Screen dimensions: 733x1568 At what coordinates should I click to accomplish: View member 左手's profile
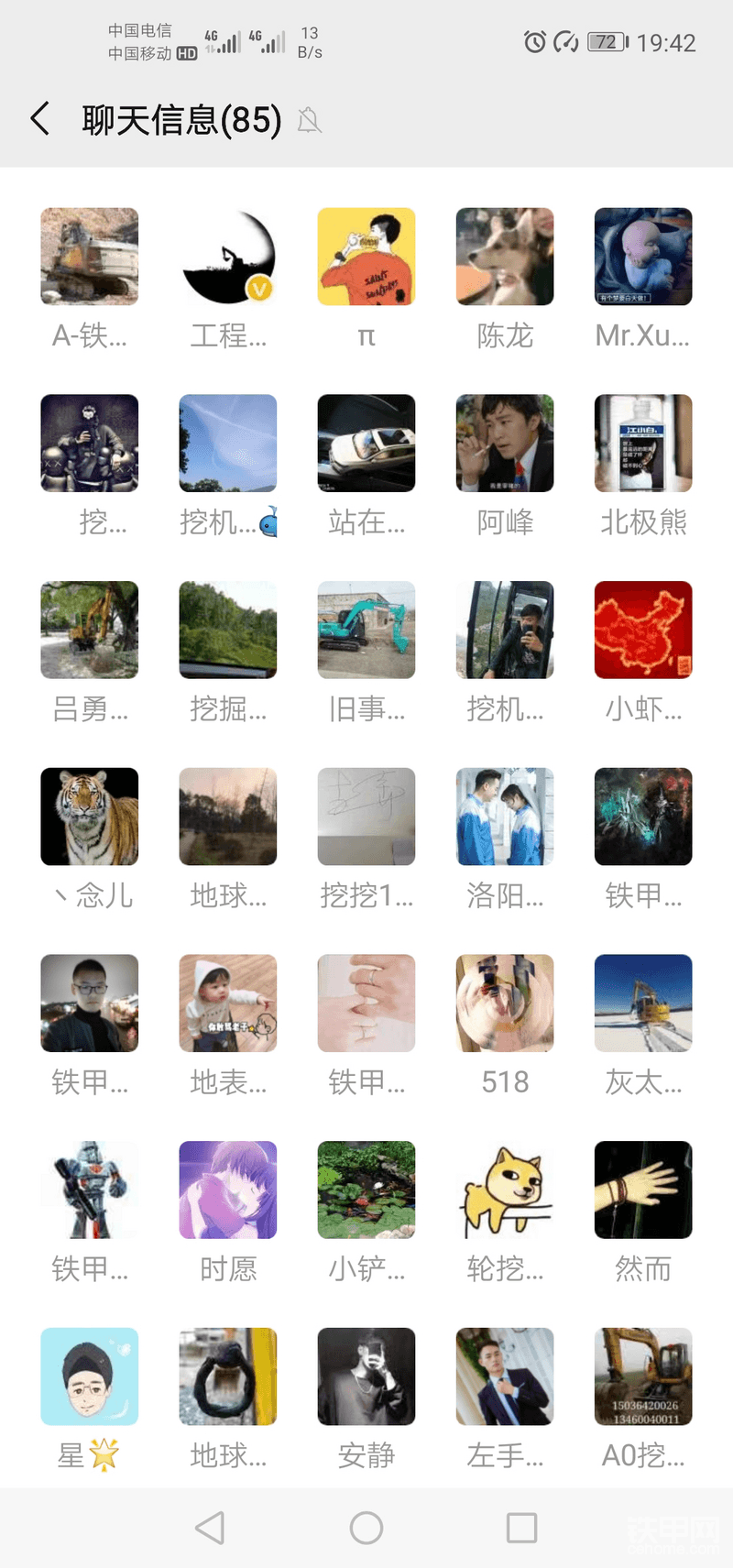point(505,1376)
